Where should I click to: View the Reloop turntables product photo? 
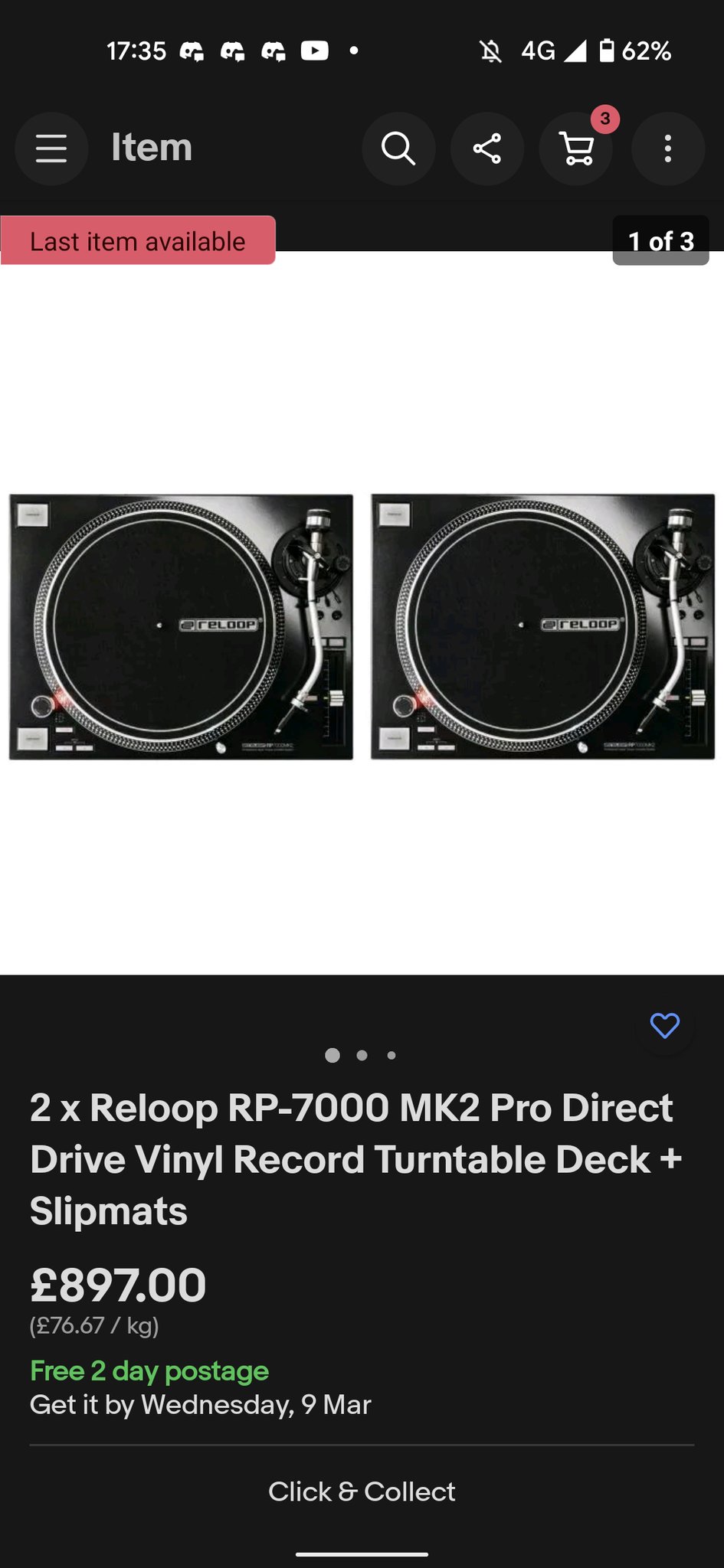pos(362,626)
